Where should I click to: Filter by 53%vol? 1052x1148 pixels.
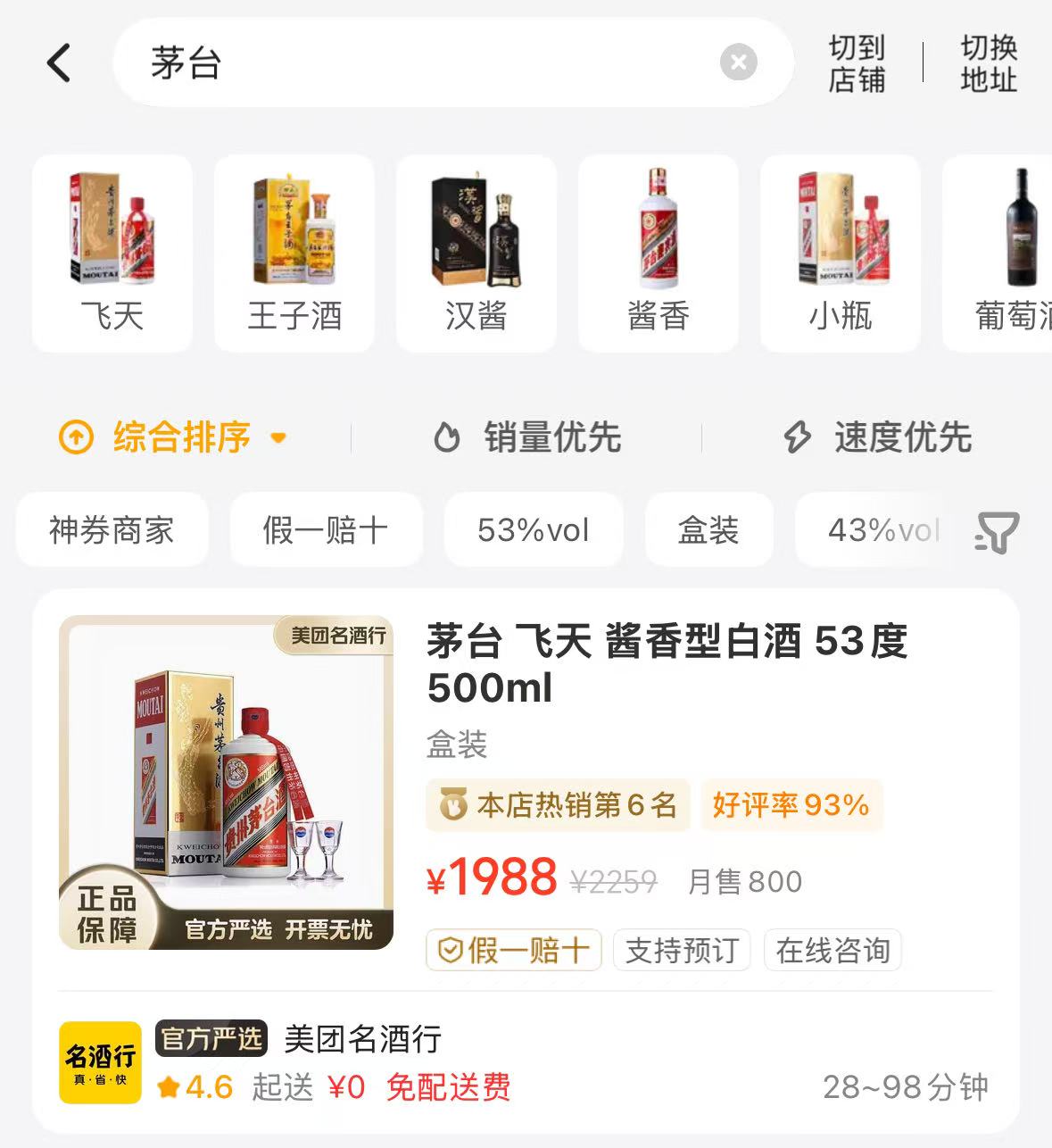tap(533, 530)
